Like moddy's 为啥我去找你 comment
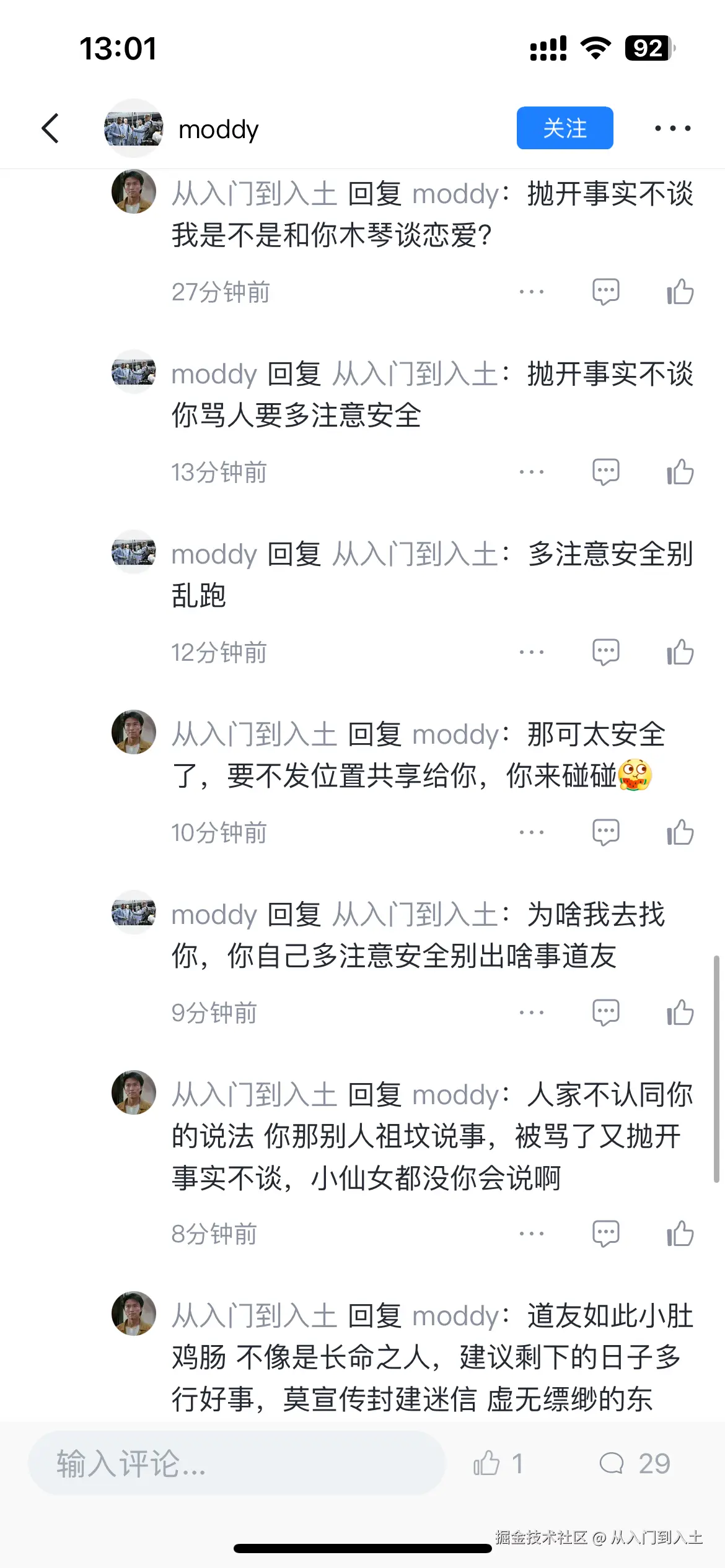 679,1011
